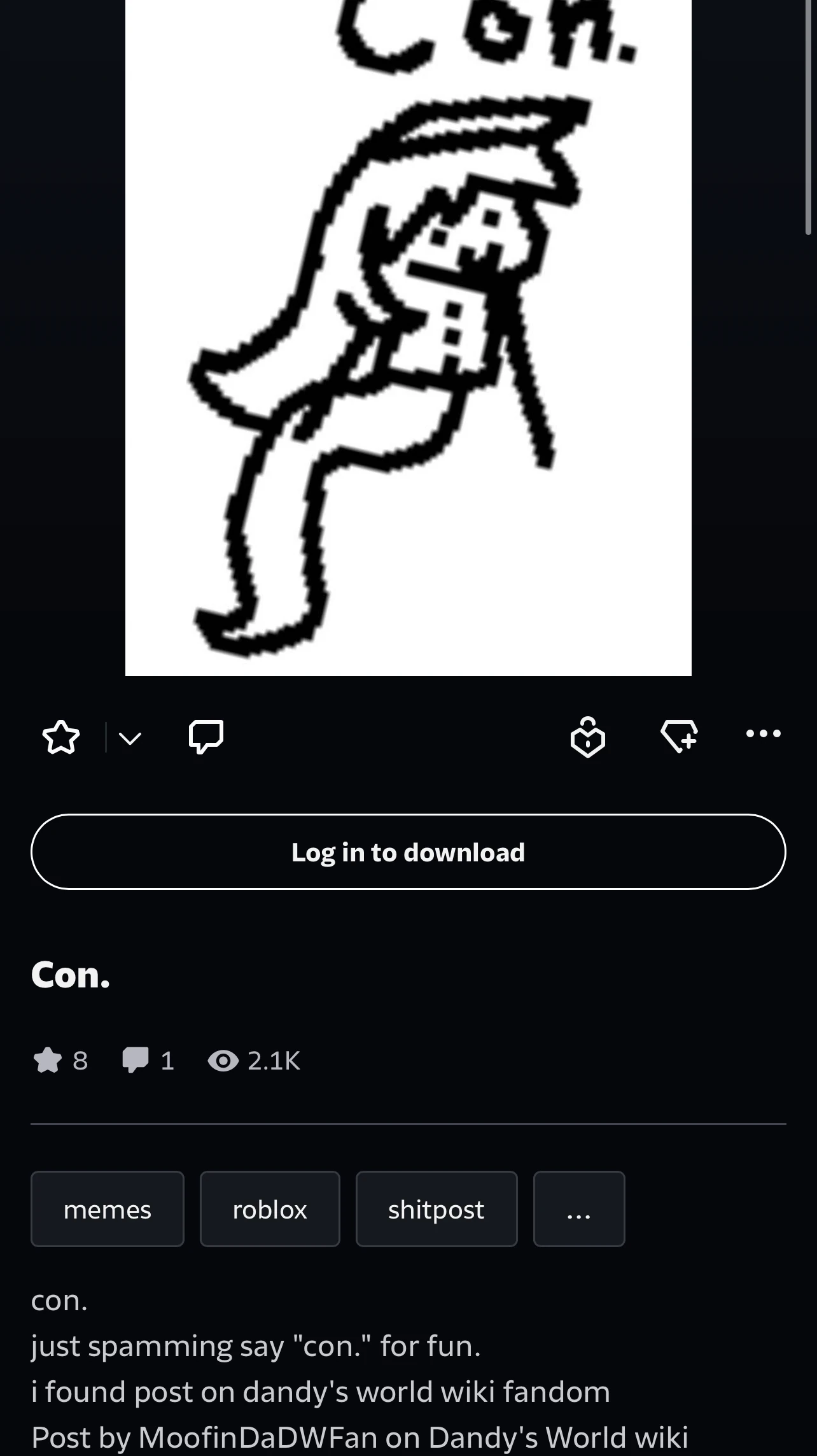This screenshot has height=1456, width=817.
Task: Select the memes tag
Action: click(x=108, y=1209)
